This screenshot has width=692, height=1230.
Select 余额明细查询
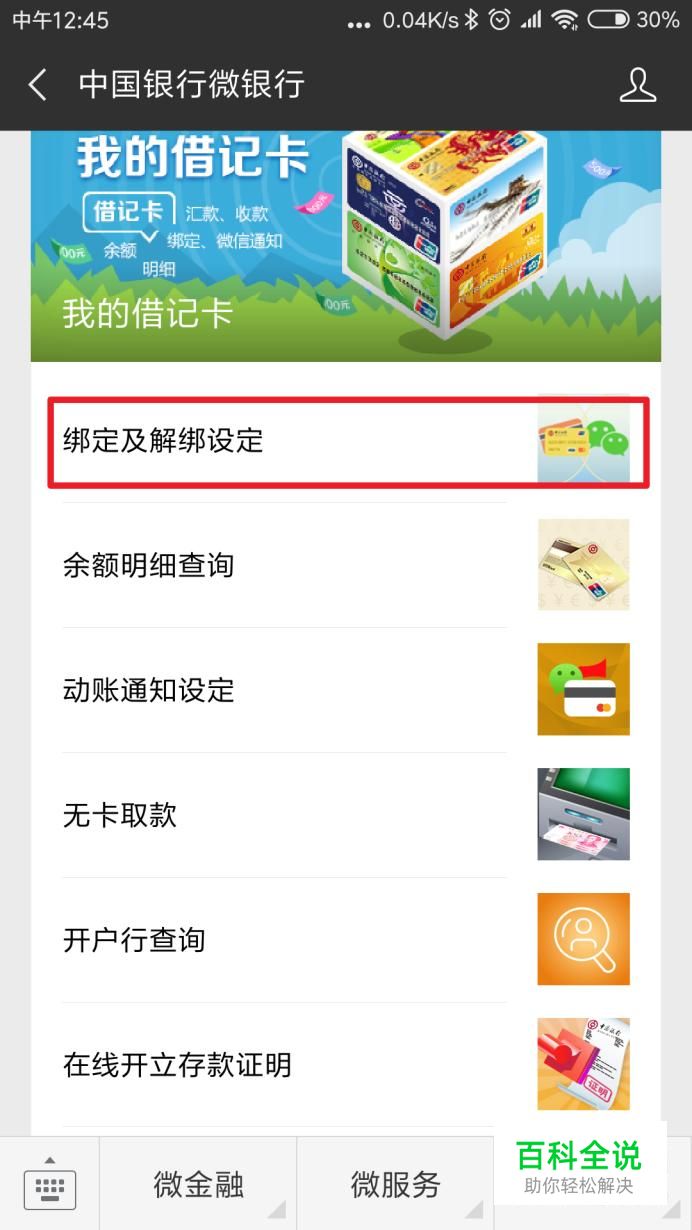tap(346, 565)
